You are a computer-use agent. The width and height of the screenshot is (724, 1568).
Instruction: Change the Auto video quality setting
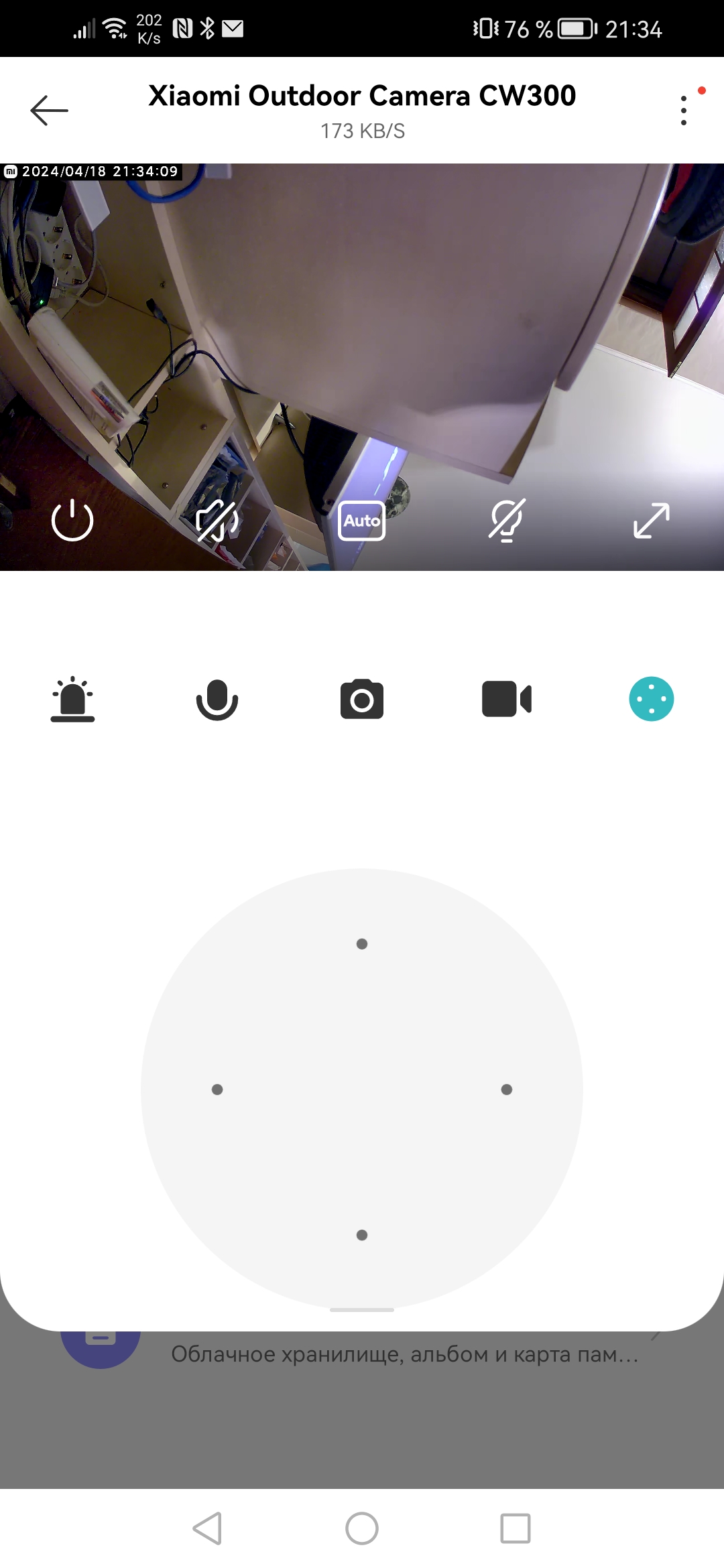coord(362,521)
